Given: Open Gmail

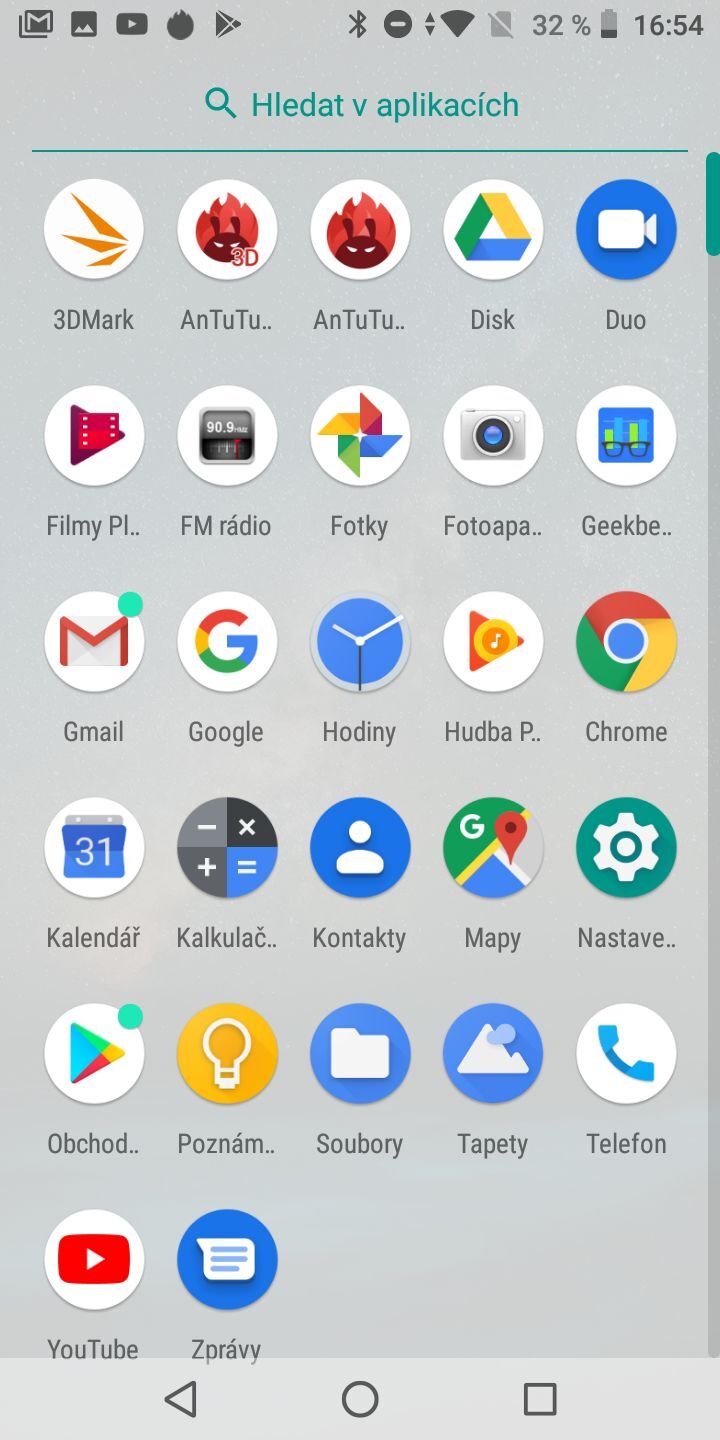Looking at the screenshot, I should pos(94,642).
